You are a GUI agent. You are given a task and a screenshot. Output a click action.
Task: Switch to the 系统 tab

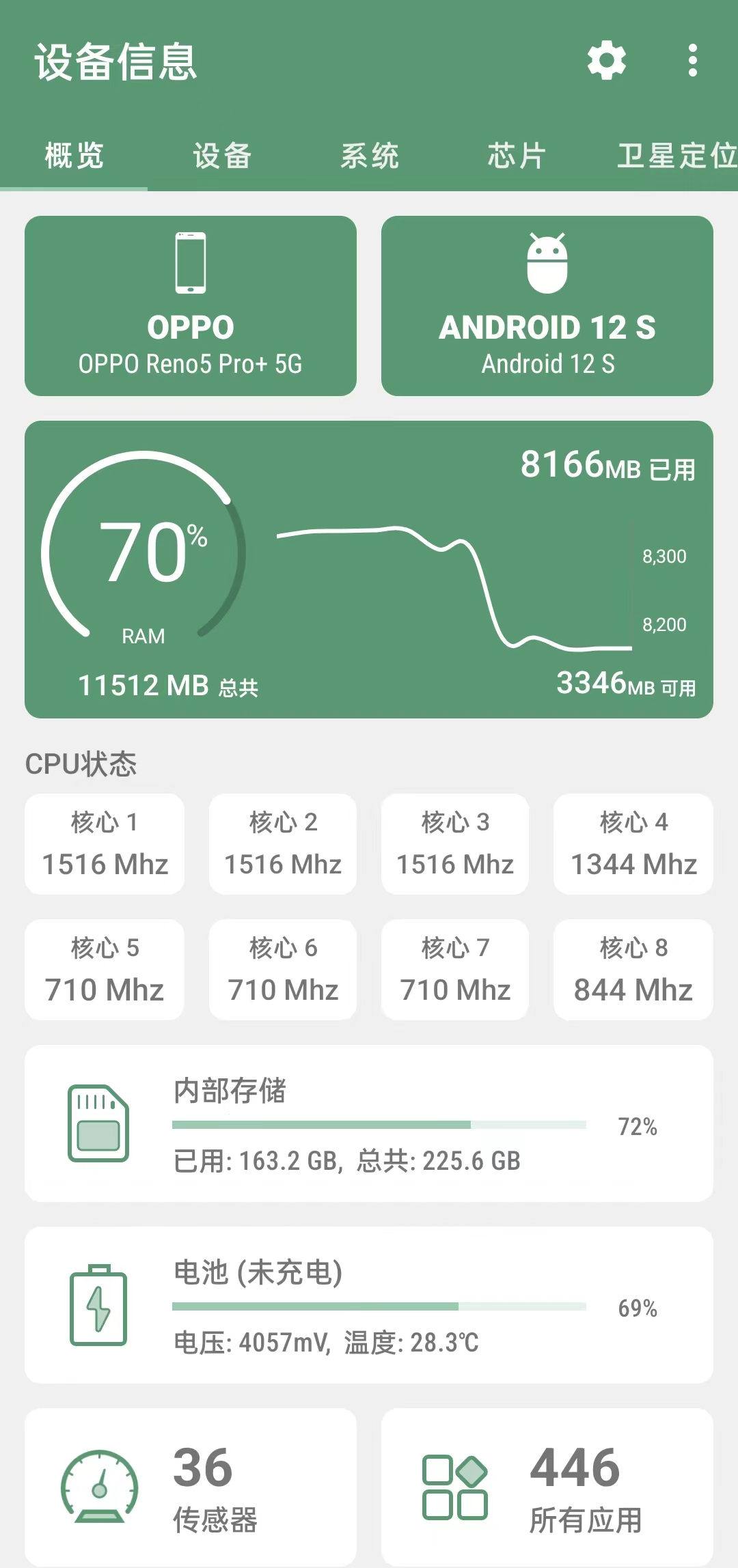370,156
